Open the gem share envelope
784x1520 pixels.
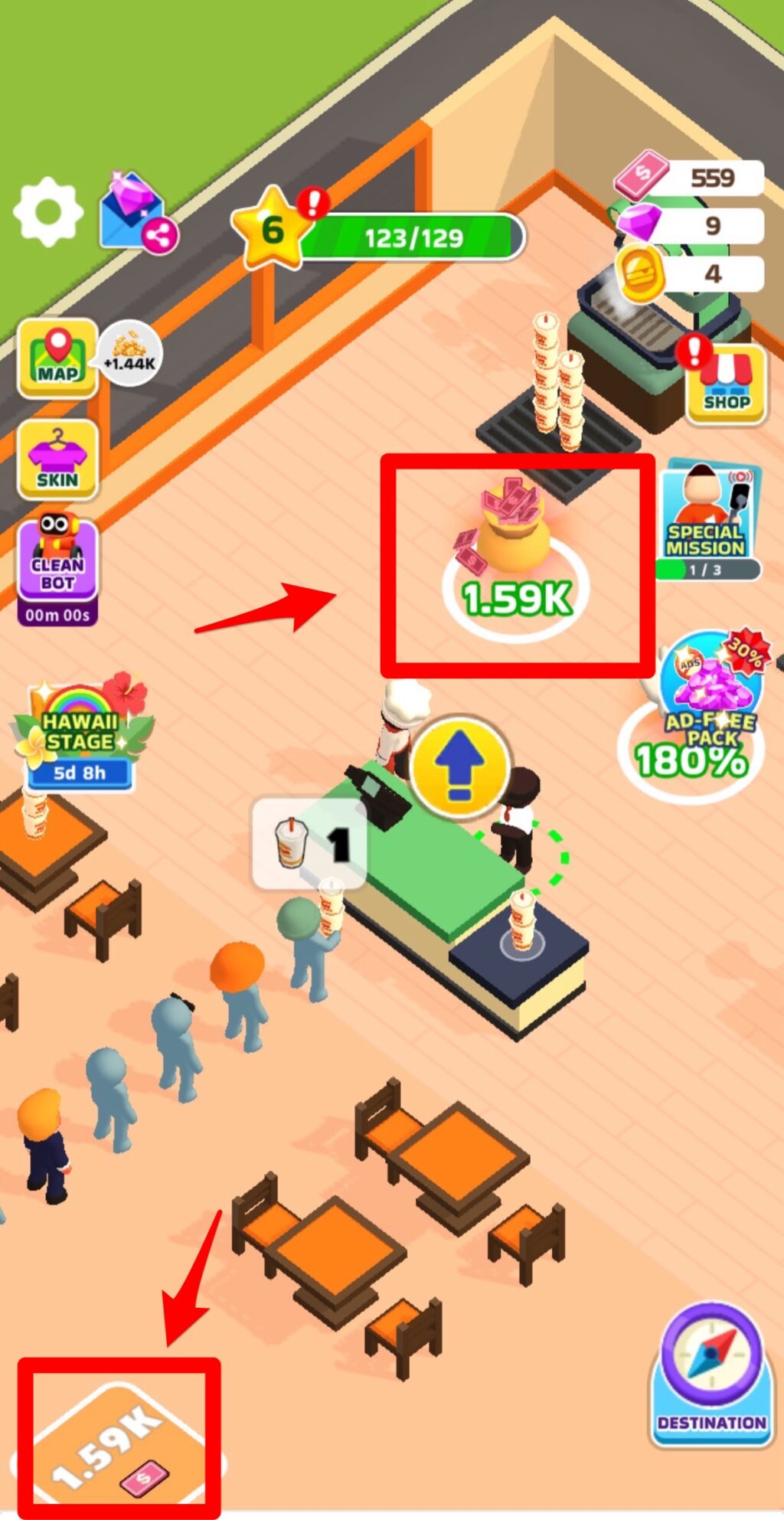[136, 214]
